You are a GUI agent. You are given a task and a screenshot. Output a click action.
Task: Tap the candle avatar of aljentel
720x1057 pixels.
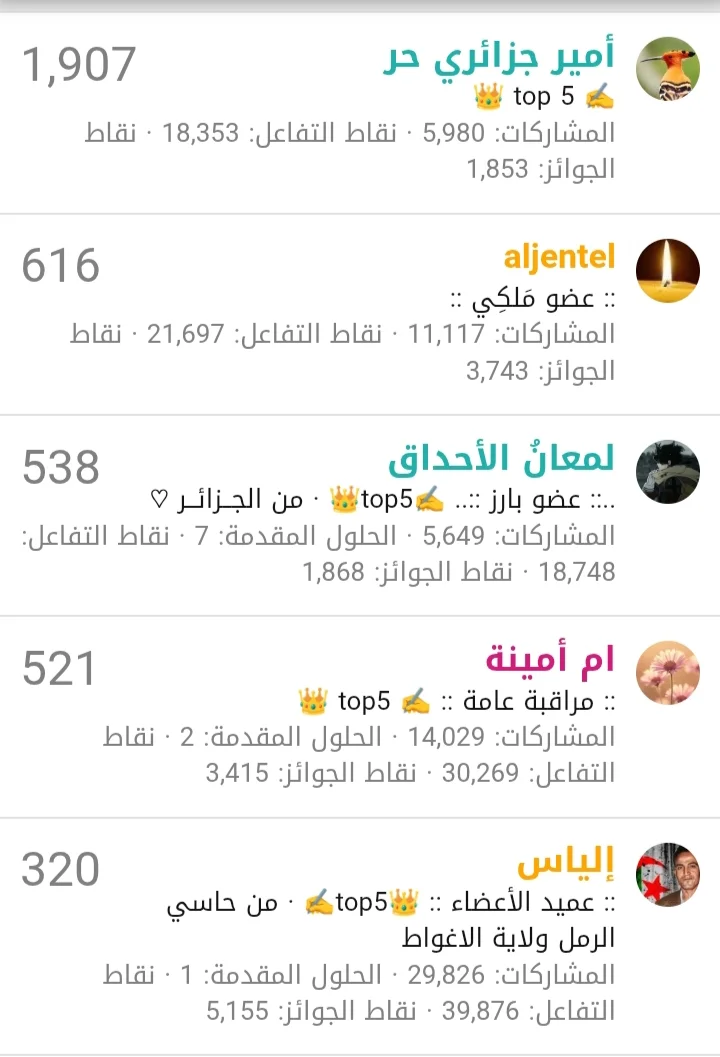(668, 270)
